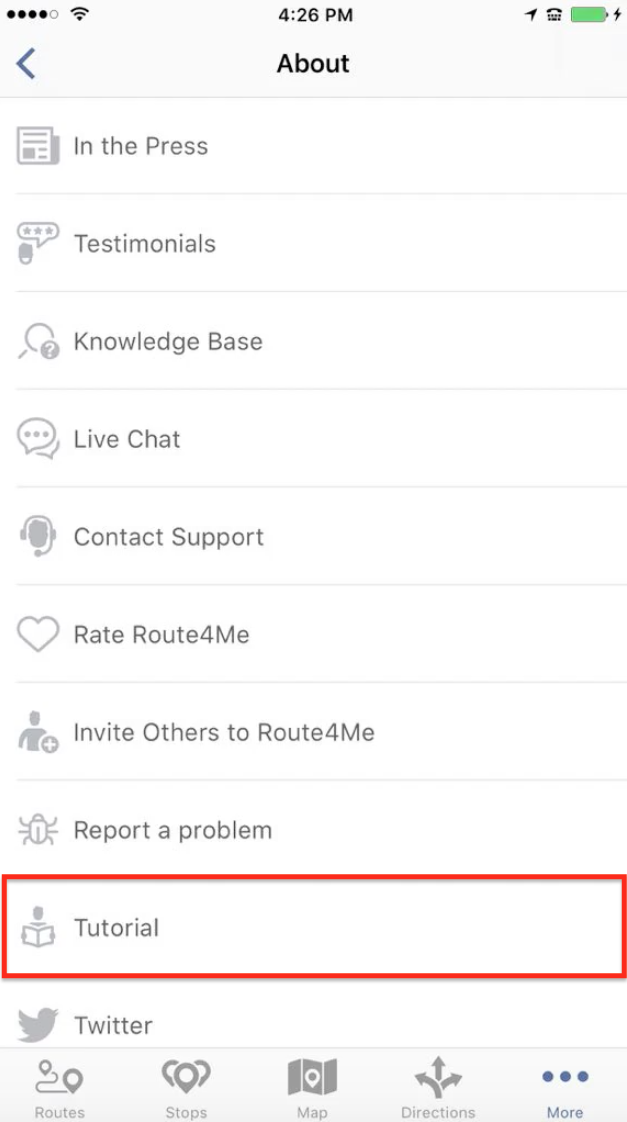Open Contact Support
Screen dimensions: 627x1122
pyautogui.click(x=314, y=537)
